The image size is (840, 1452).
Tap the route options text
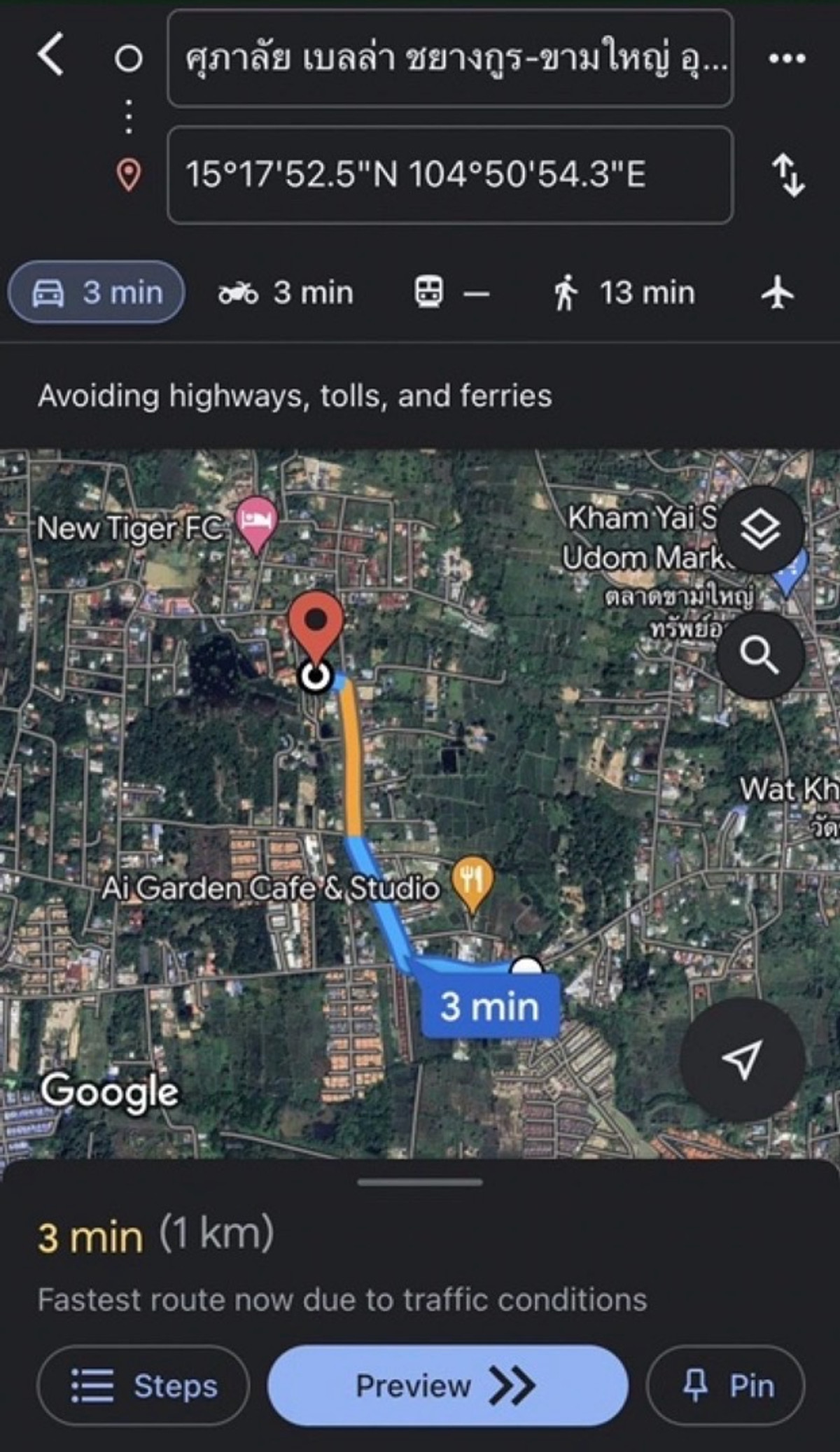(295, 396)
